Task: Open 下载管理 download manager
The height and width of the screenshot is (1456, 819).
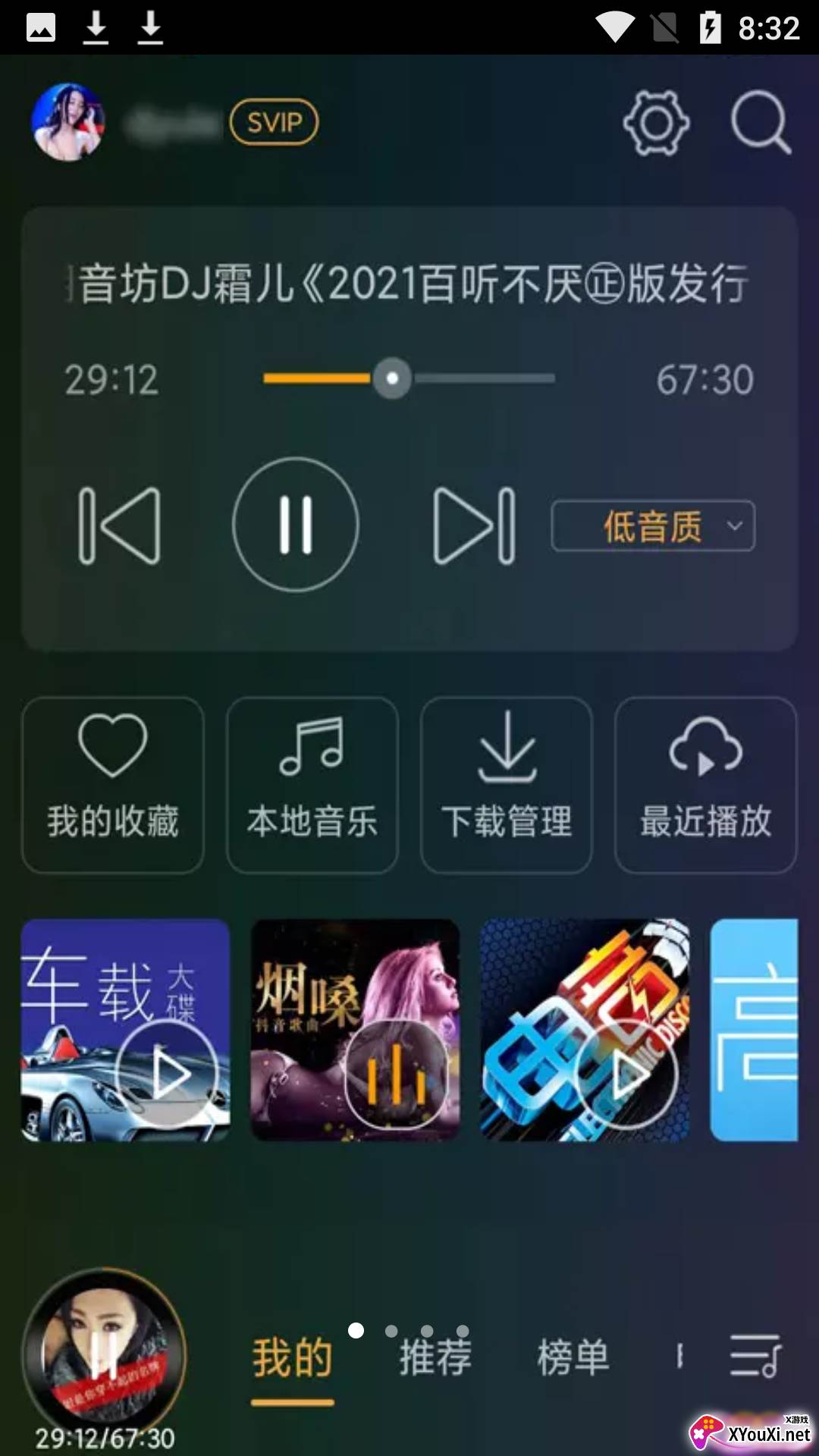Action: coord(507,785)
